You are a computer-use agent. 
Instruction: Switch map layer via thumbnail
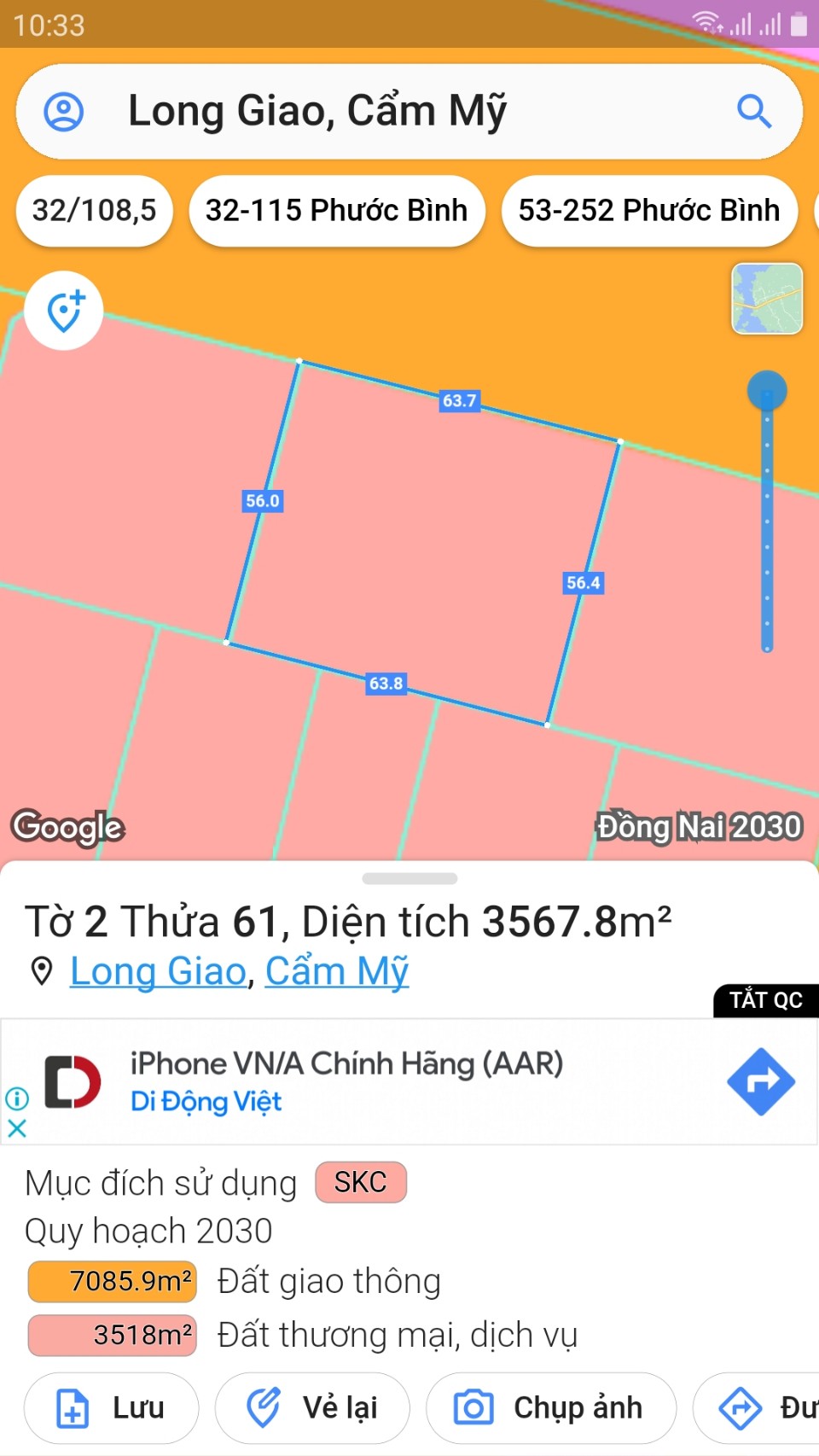(x=767, y=299)
